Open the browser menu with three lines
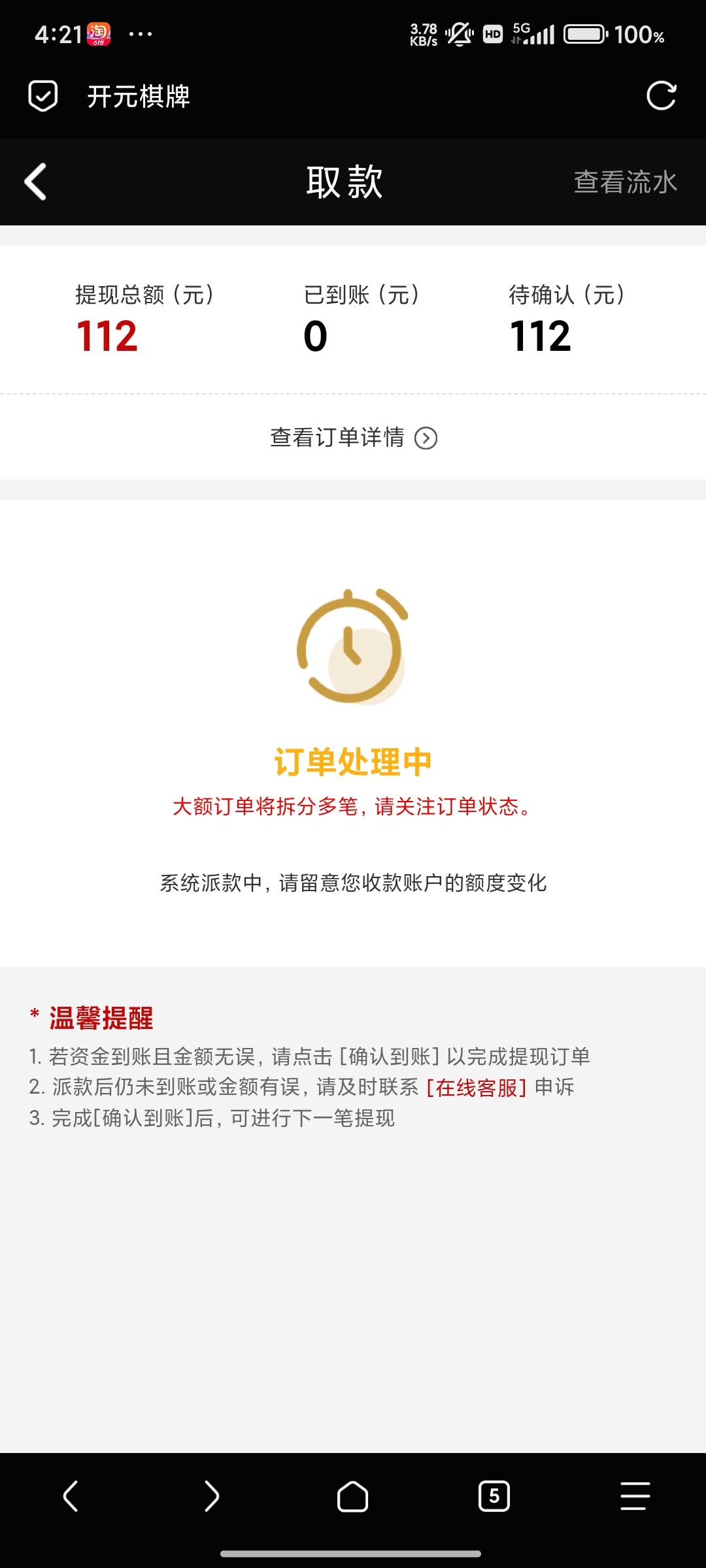706x1568 pixels. click(635, 1496)
